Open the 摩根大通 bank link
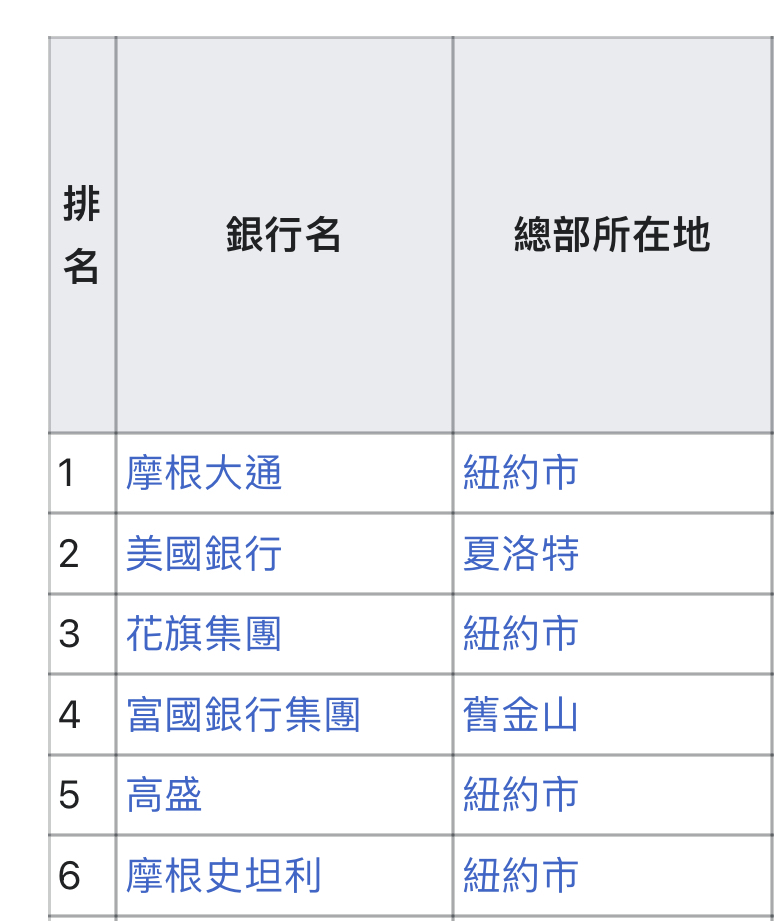 pyautogui.click(x=204, y=473)
